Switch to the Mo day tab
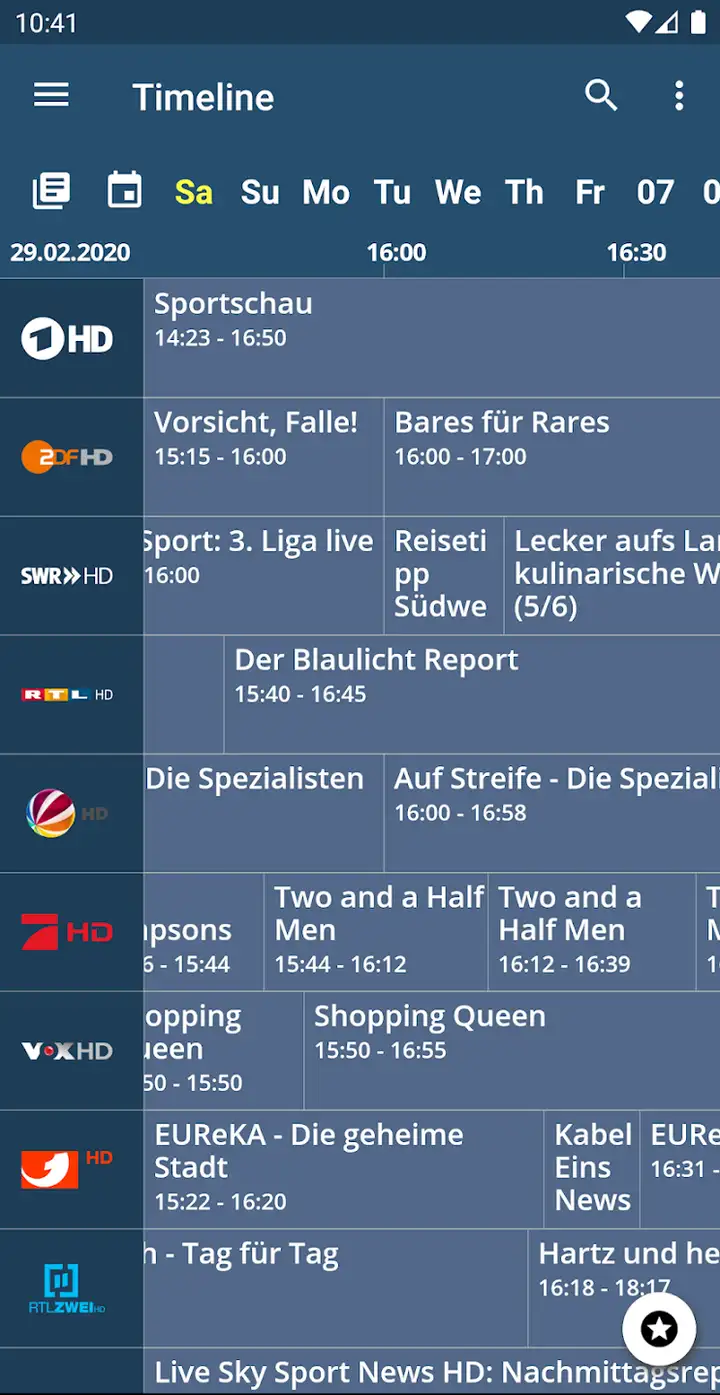Image resolution: width=720 pixels, height=1395 pixels. tap(326, 192)
